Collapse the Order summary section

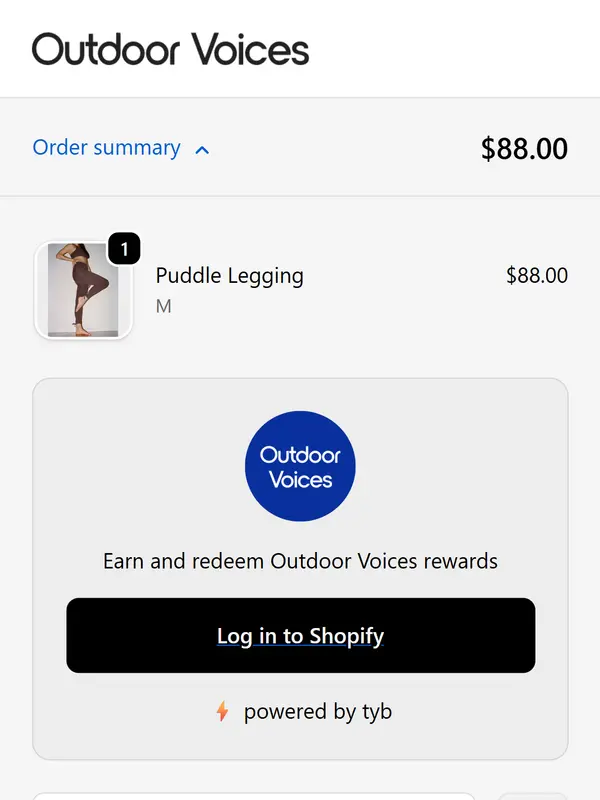pyautogui.click(x=121, y=148)
